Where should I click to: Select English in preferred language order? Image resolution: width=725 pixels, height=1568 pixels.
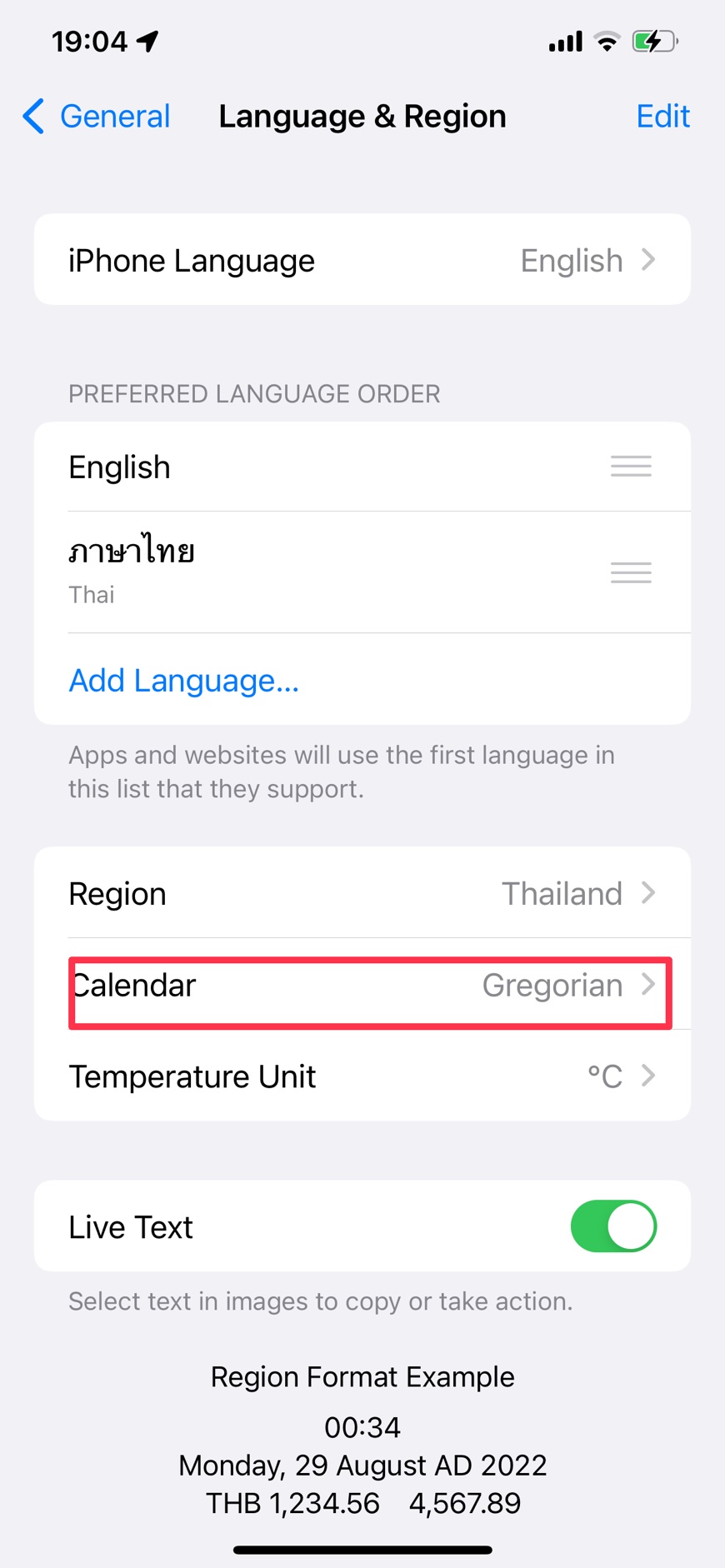pos(362,467)
